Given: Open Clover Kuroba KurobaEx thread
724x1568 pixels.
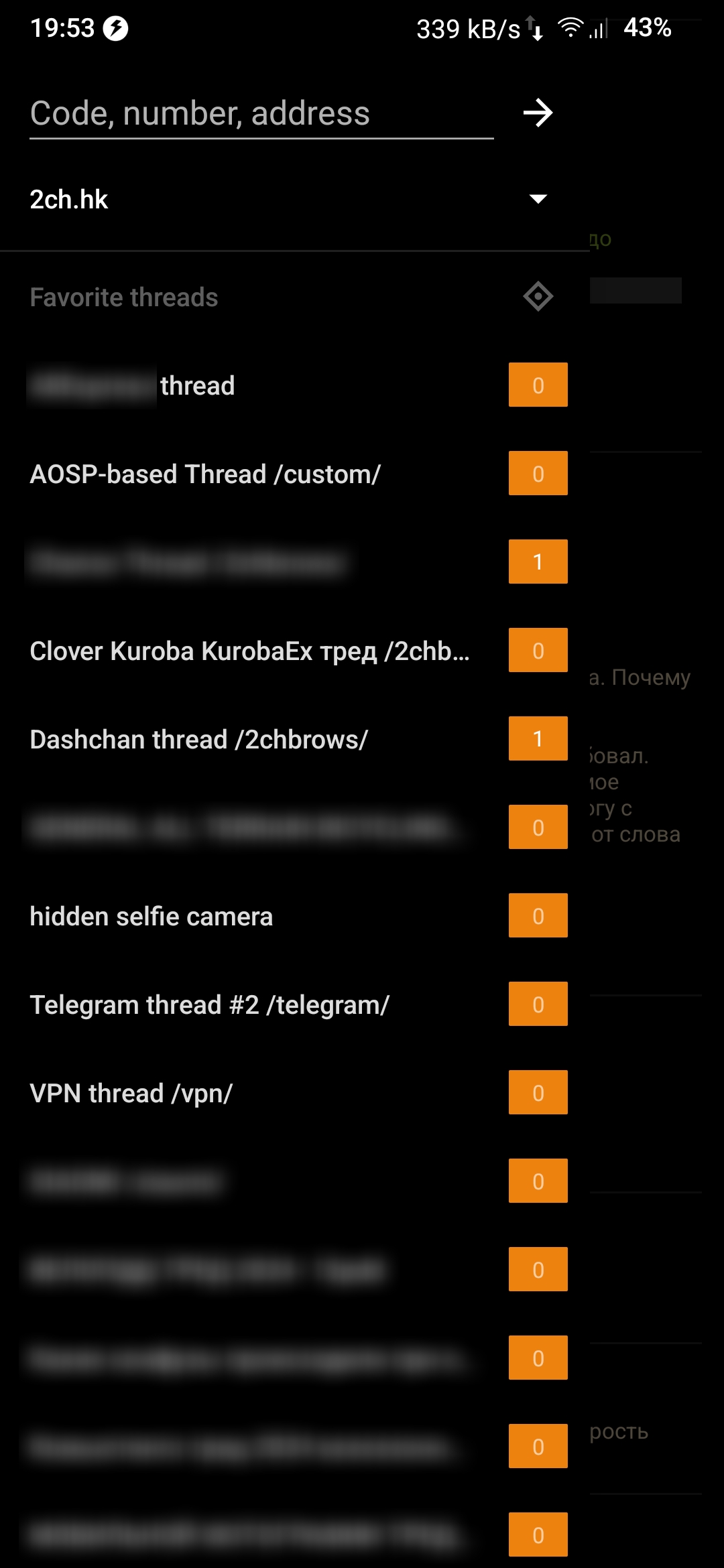Looking at the screenshot, I should point(295,651).
